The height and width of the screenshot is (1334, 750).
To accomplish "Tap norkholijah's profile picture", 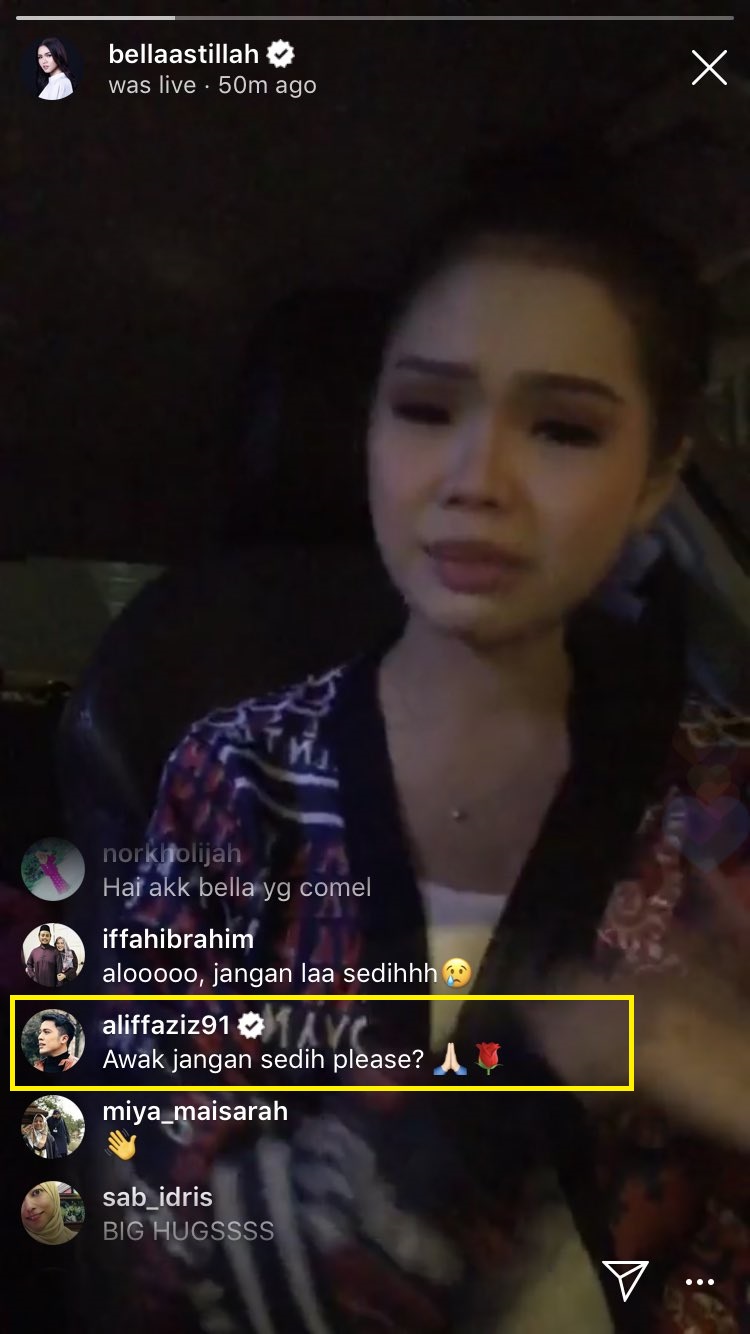I will tap(53, 869).
